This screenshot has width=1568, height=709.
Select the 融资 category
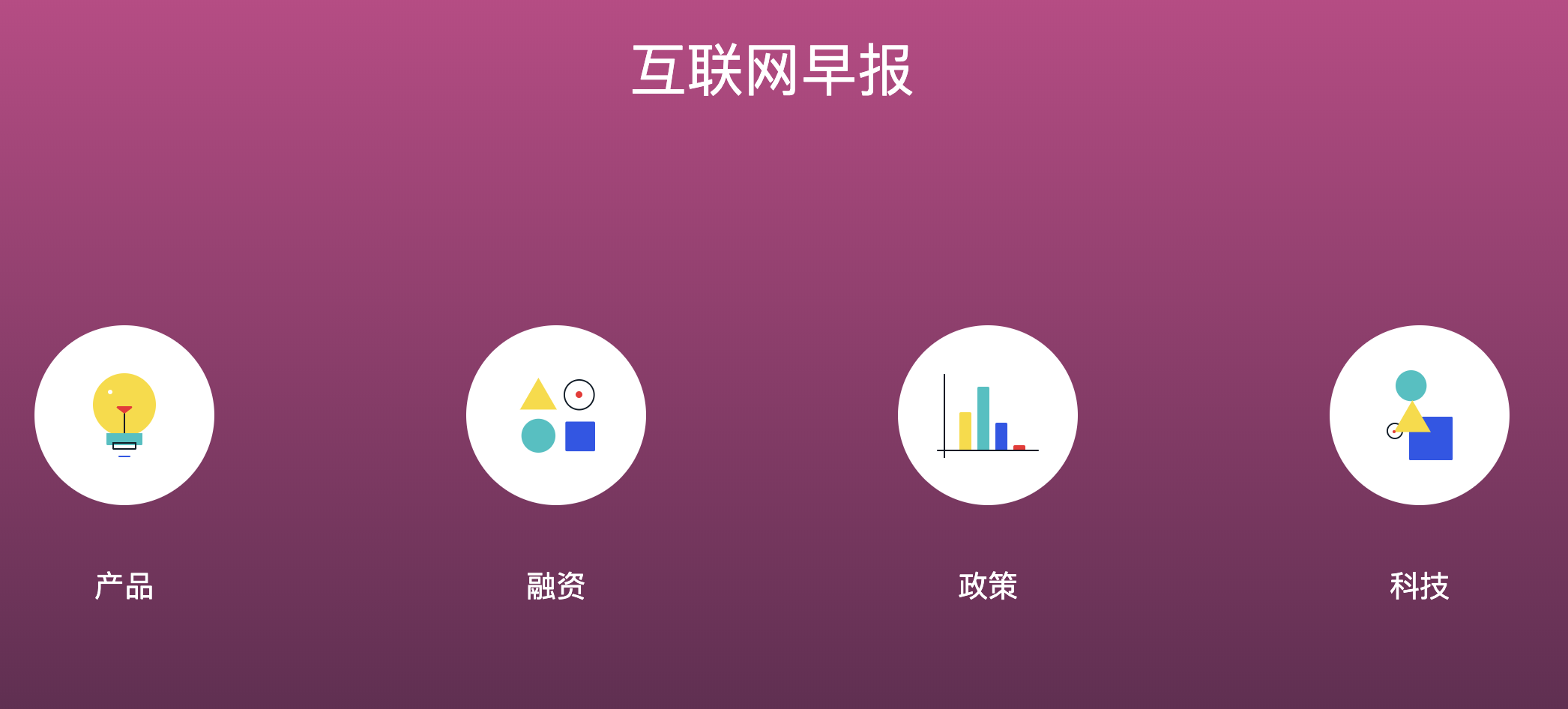[x=556, y=415]
